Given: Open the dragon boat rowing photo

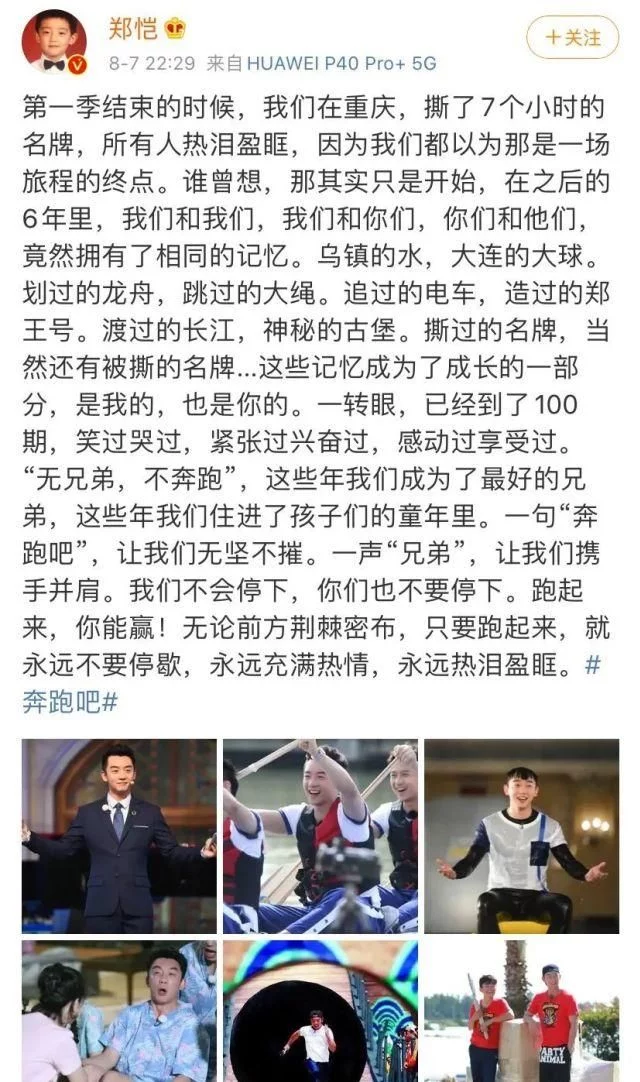Looking at the screenshot, I should tap(320, 836).
